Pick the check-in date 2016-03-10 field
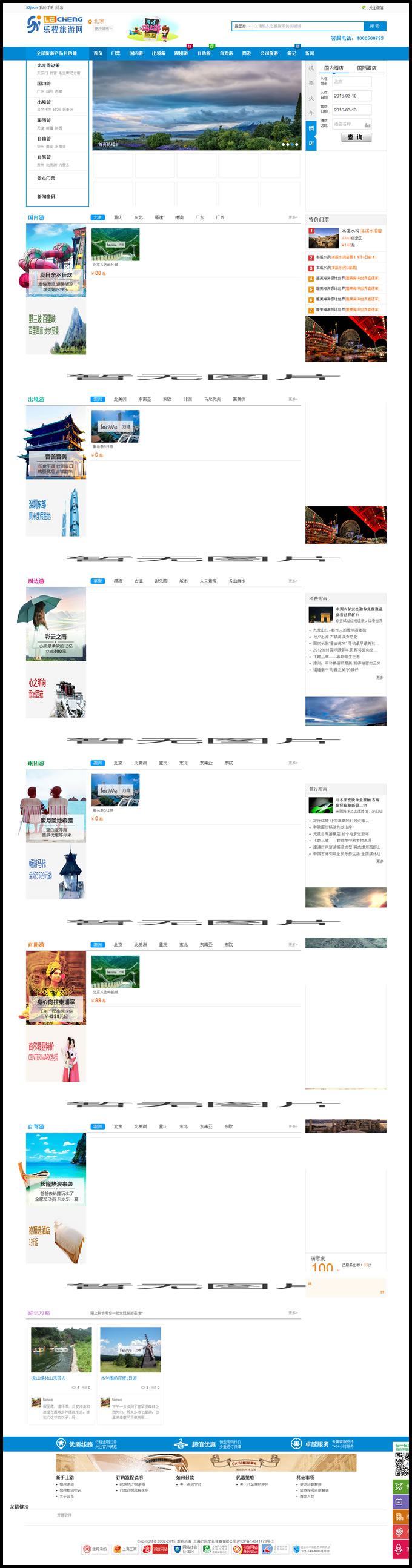 pos(351,96)
